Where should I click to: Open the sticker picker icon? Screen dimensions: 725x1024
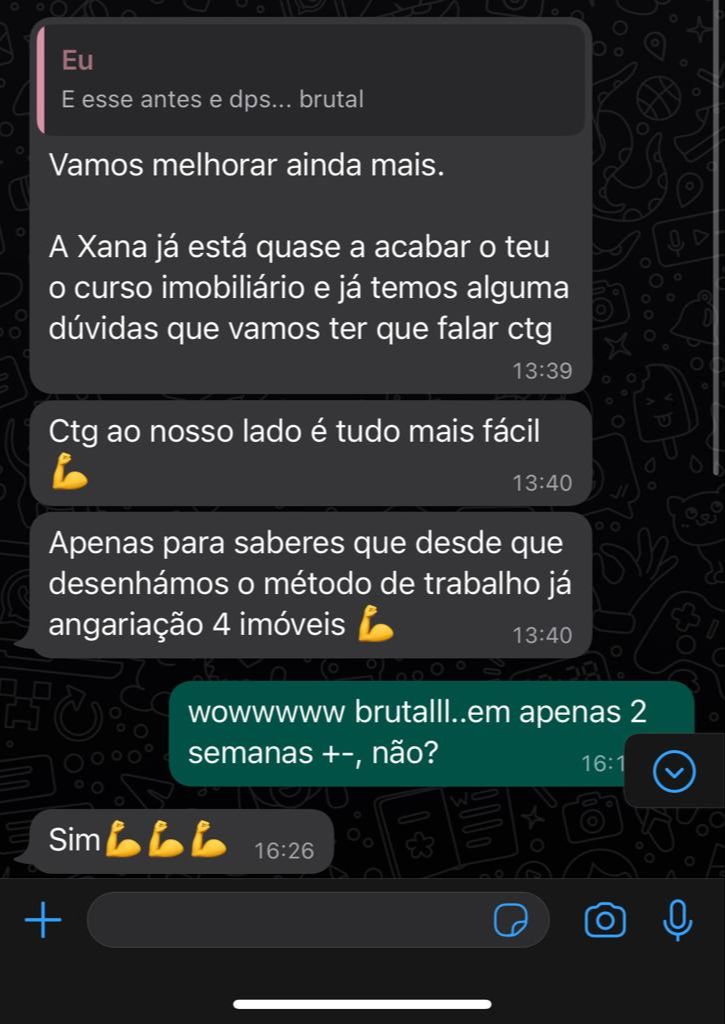pos(511,920)
